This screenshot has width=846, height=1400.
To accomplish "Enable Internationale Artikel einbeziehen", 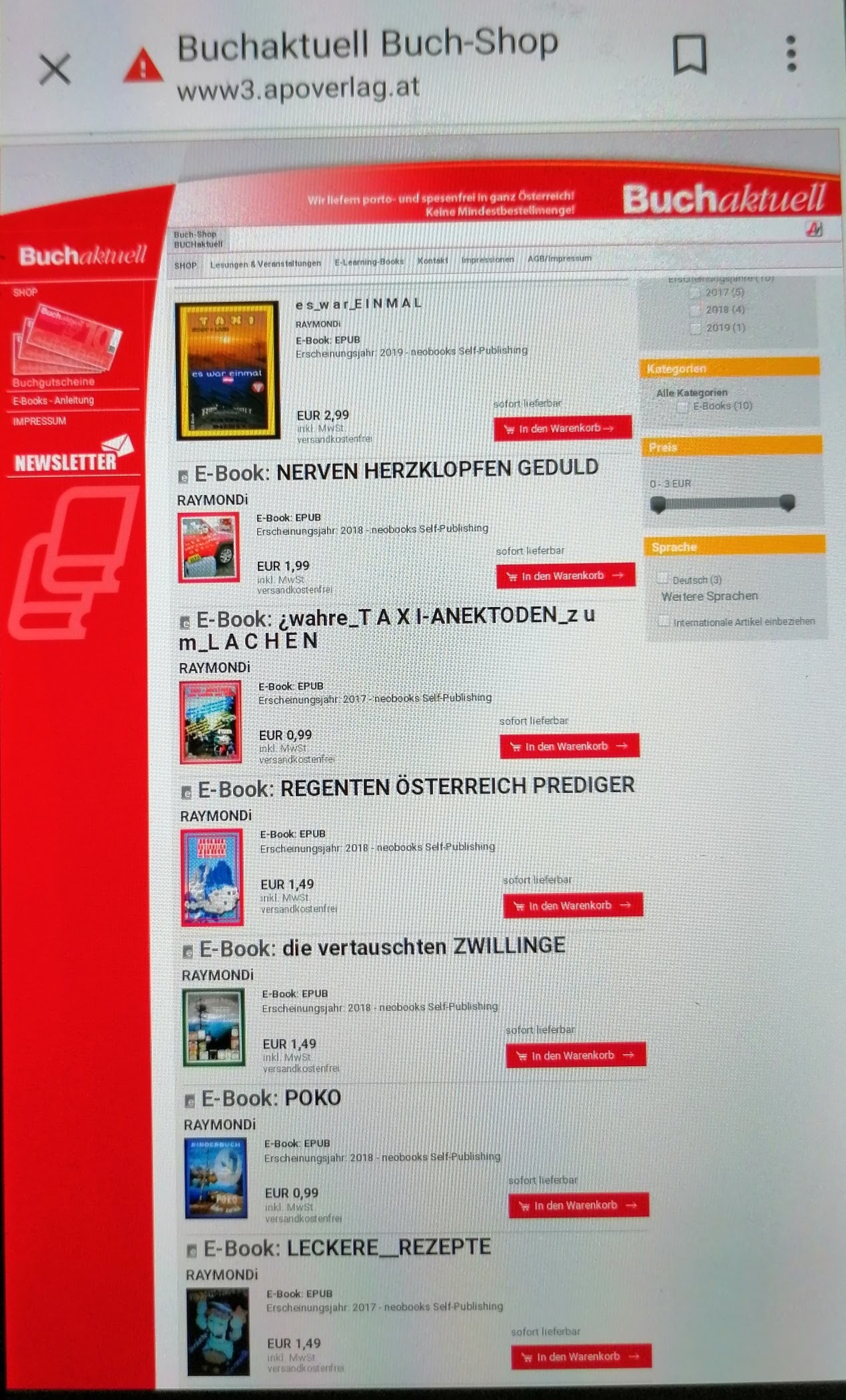I will pyautogui.click(x=663, y=621).
